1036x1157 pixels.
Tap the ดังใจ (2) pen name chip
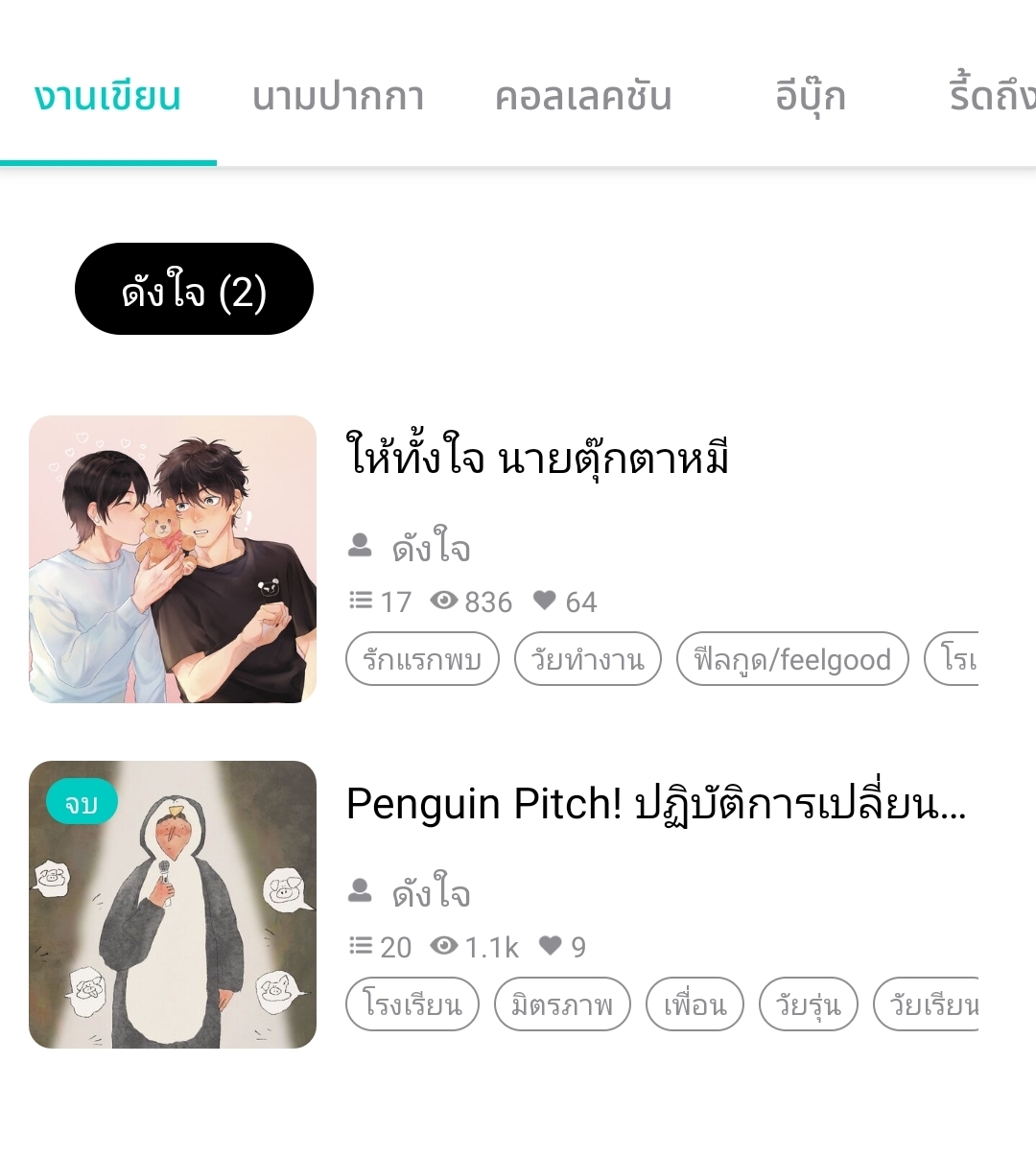pos(194,290)
